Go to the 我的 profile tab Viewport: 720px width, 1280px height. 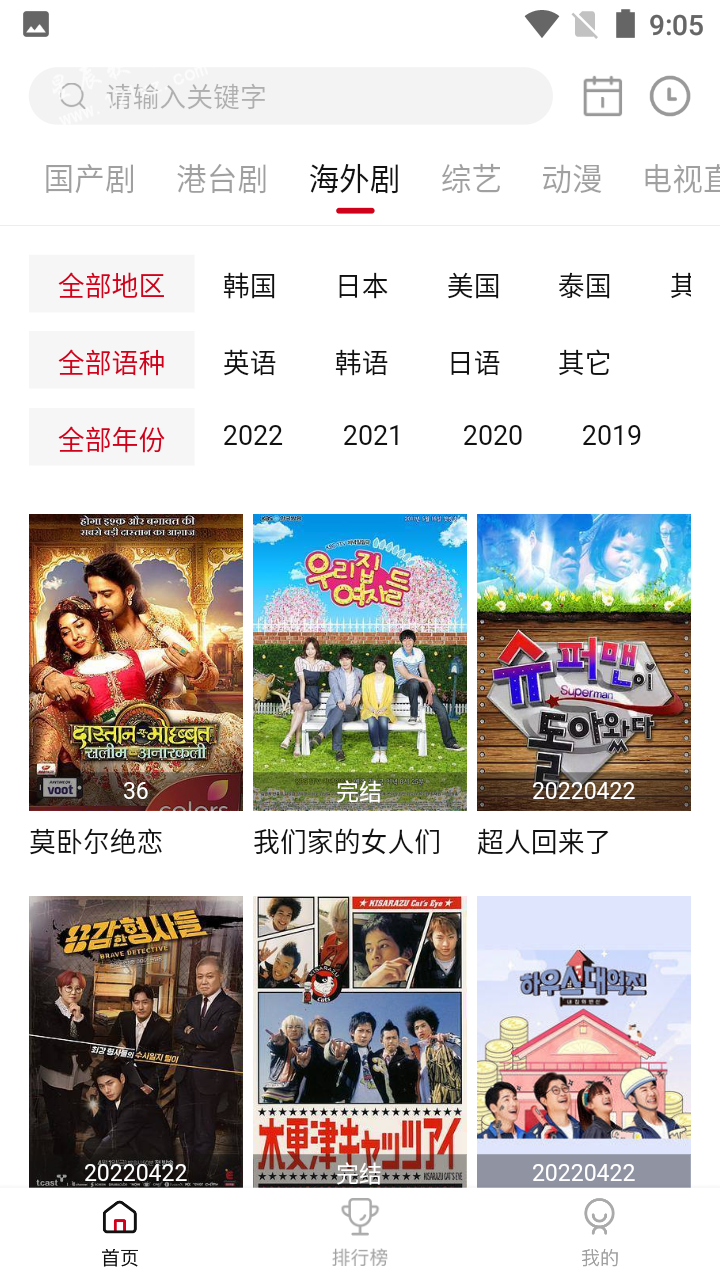(x=600, y=1234)
